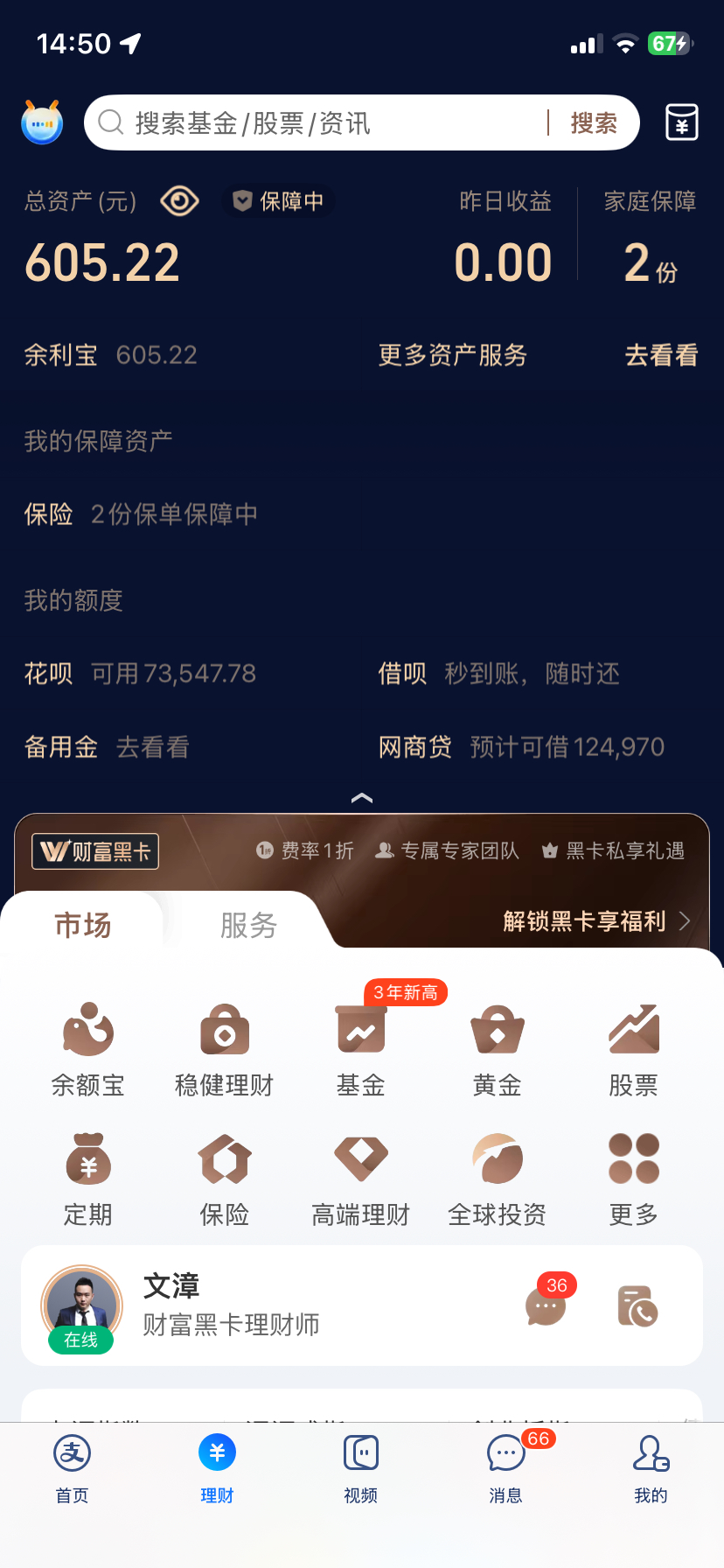Image resolution: width=724 pixels, height=1568 pixels.
Task: Tap the search field for funds and stocks
Action: coord(317,122)
